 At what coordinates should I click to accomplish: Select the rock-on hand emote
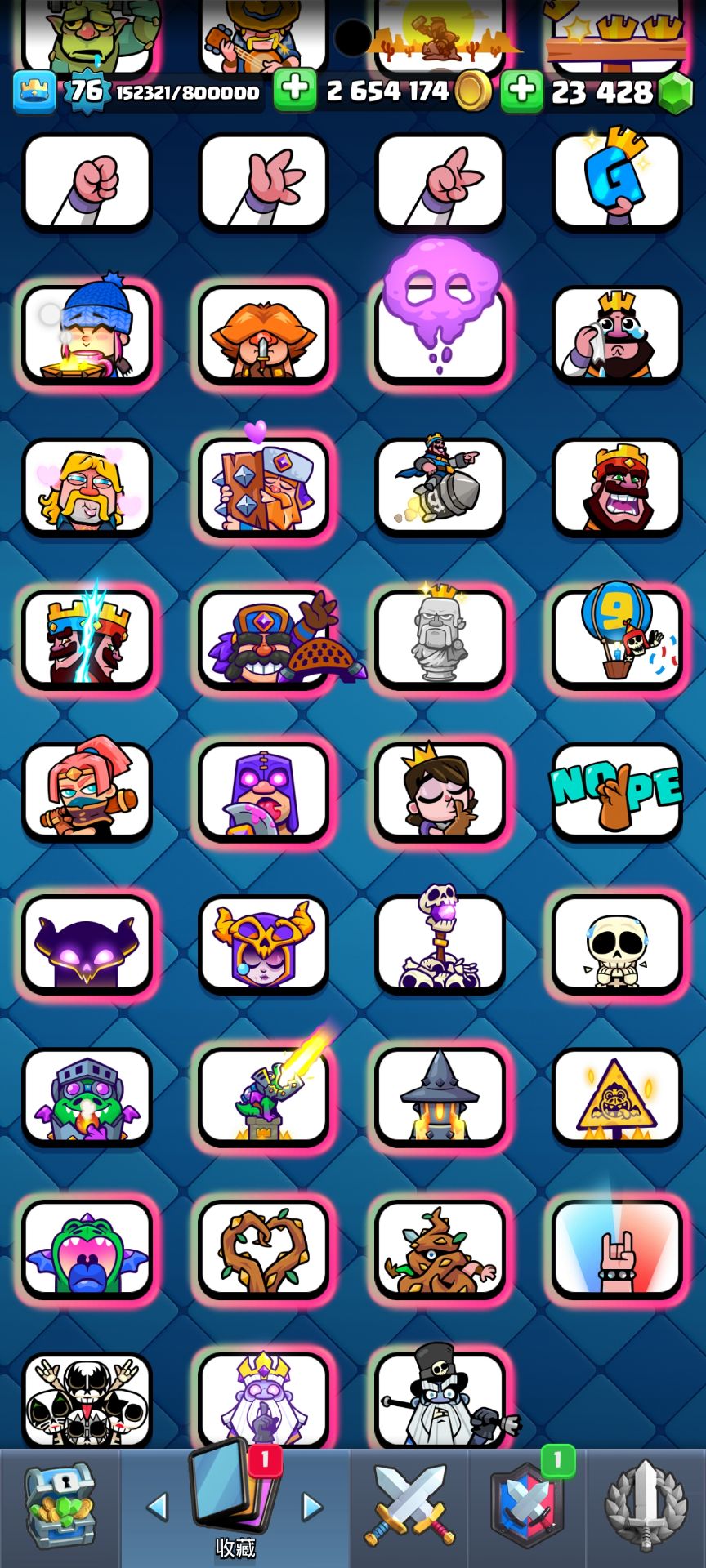[x=617, y=1249]
